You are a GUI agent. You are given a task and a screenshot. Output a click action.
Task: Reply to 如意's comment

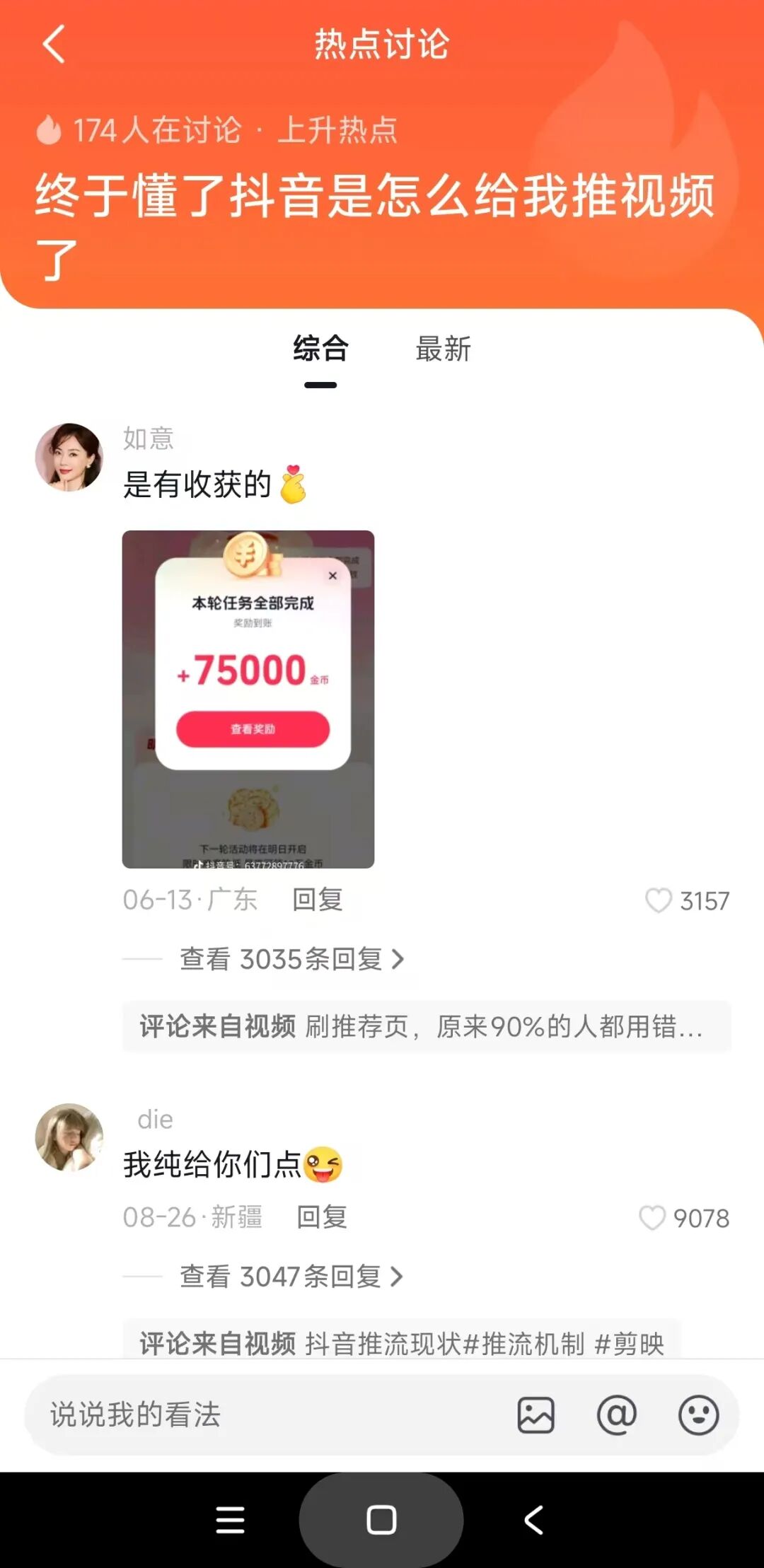click(x=318, y=900)
